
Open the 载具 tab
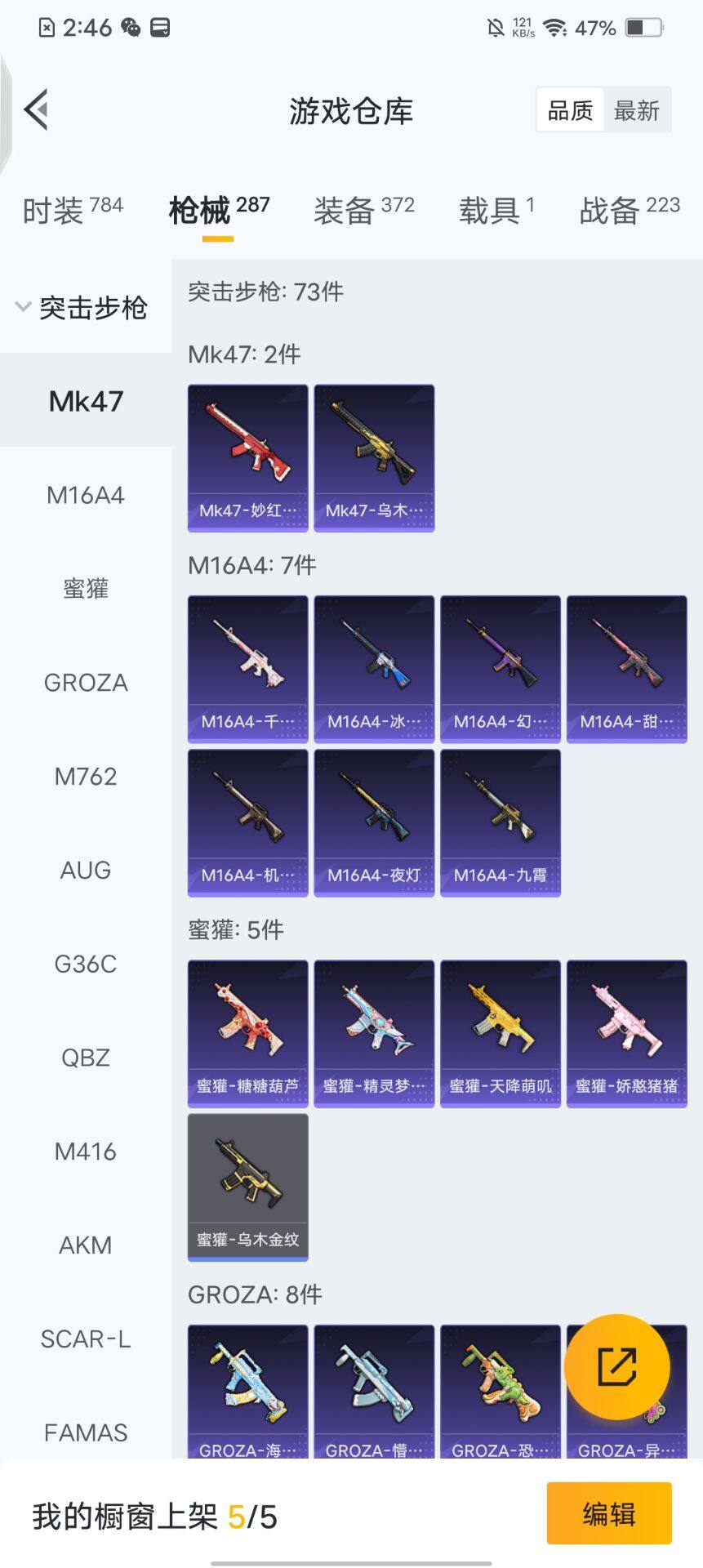tap(496, 210)
